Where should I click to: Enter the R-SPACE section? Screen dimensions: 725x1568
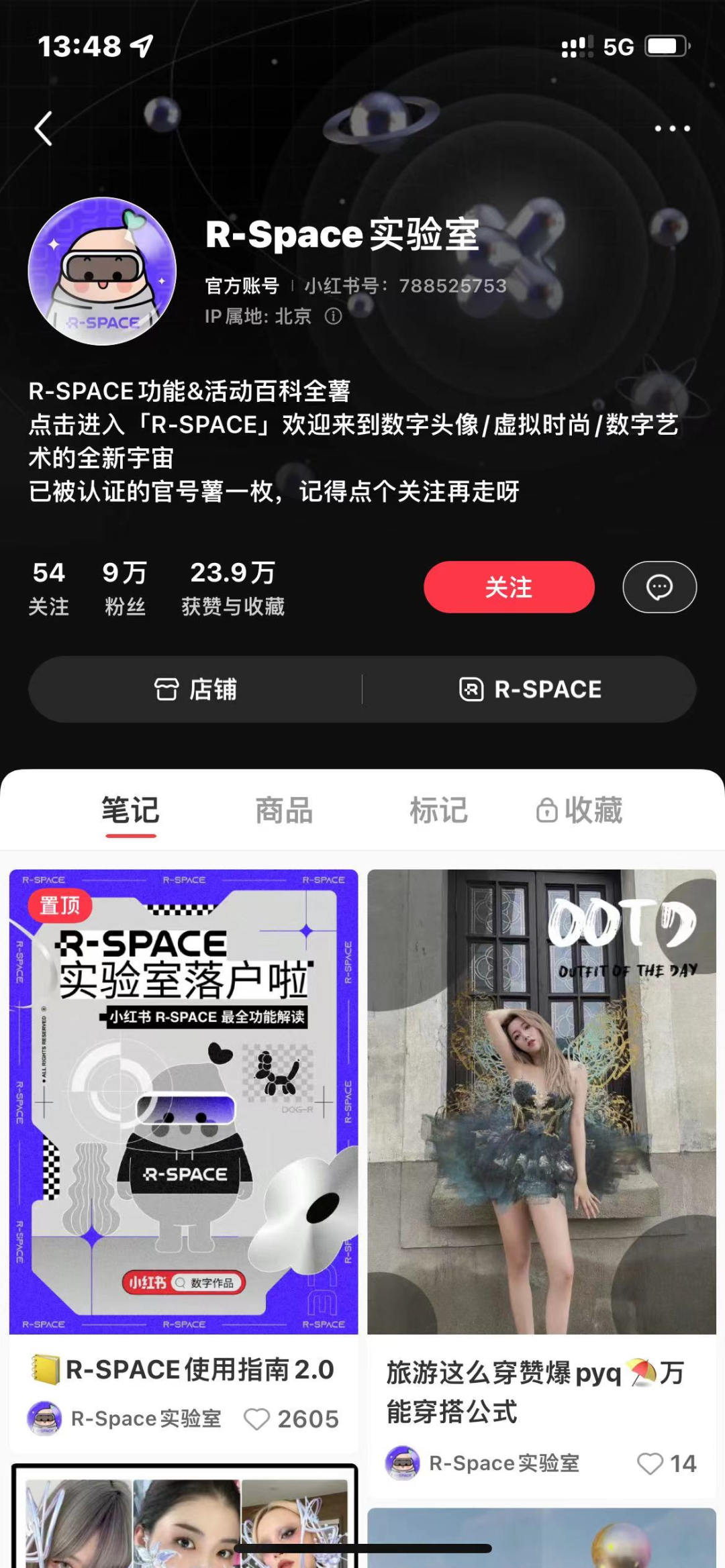(530, 689)
